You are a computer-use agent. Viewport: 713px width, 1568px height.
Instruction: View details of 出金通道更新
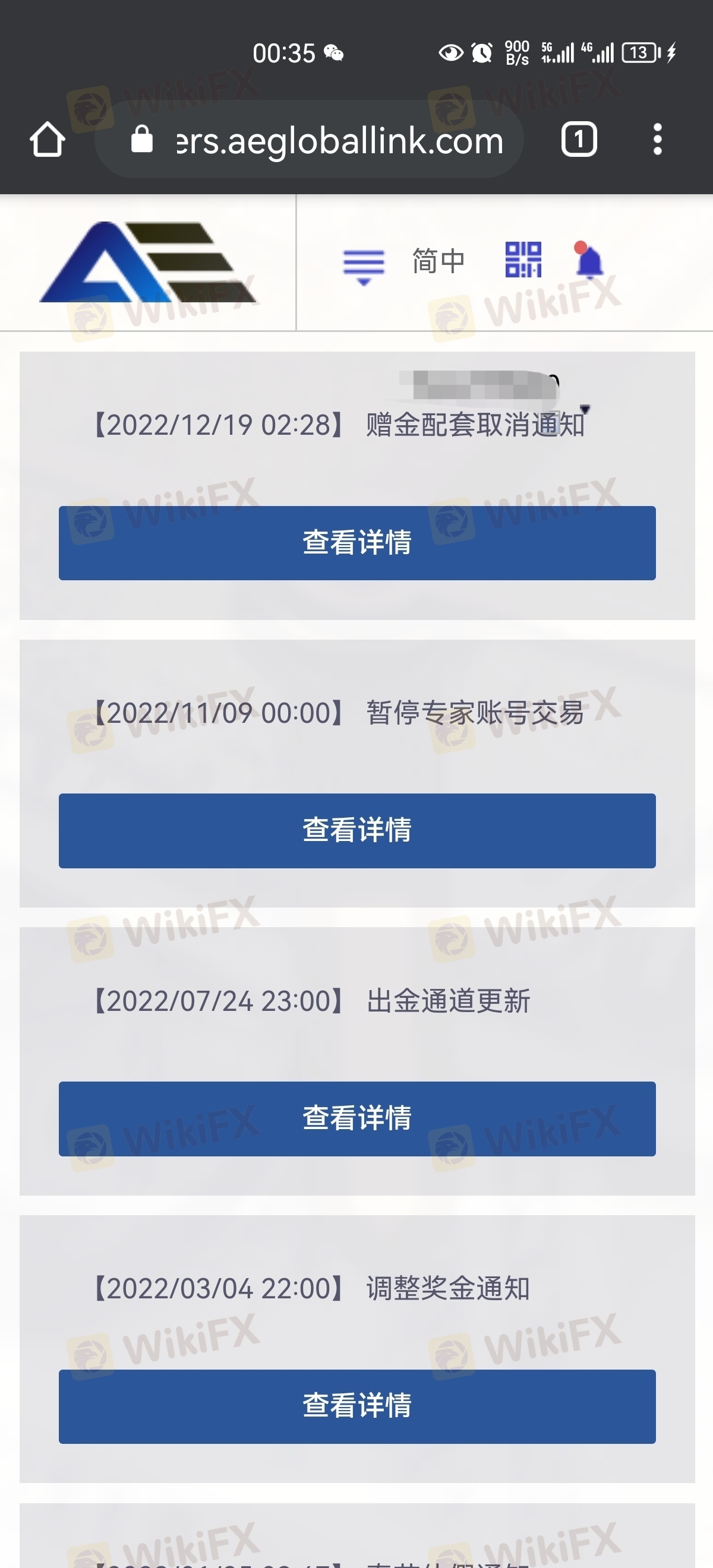[x=357, y=1118]
